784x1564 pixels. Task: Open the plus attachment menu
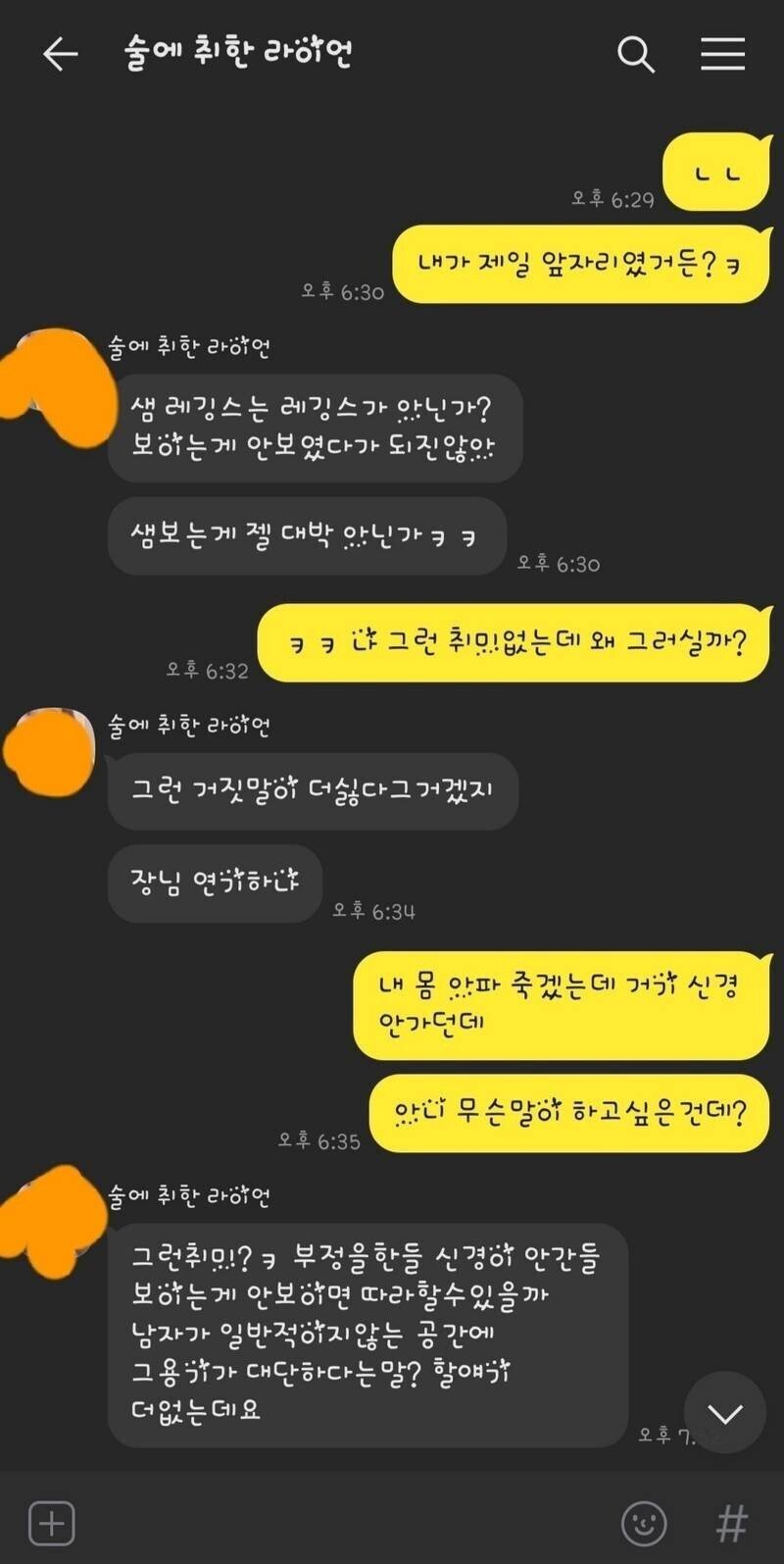tap(52, 1523)
